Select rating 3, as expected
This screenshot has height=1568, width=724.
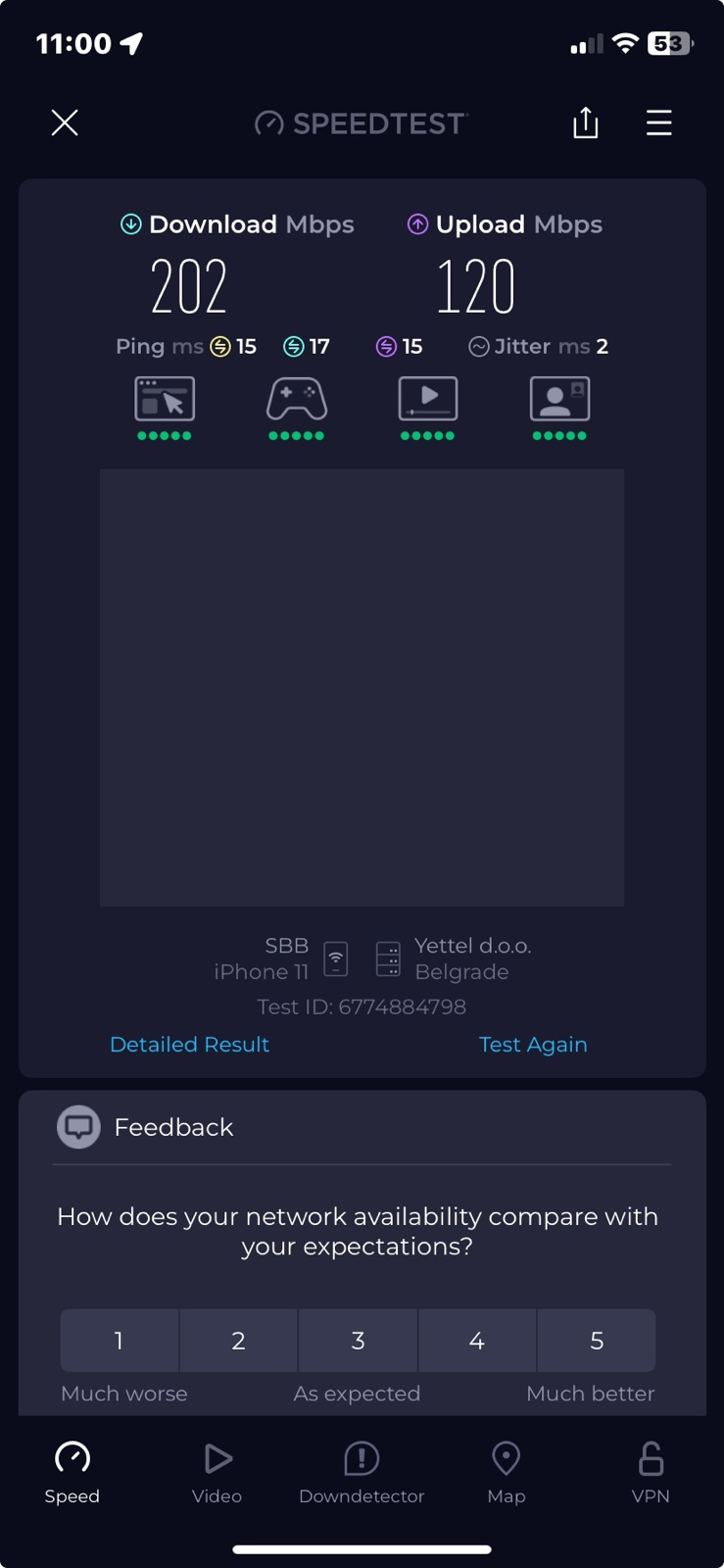(358, 1340)
